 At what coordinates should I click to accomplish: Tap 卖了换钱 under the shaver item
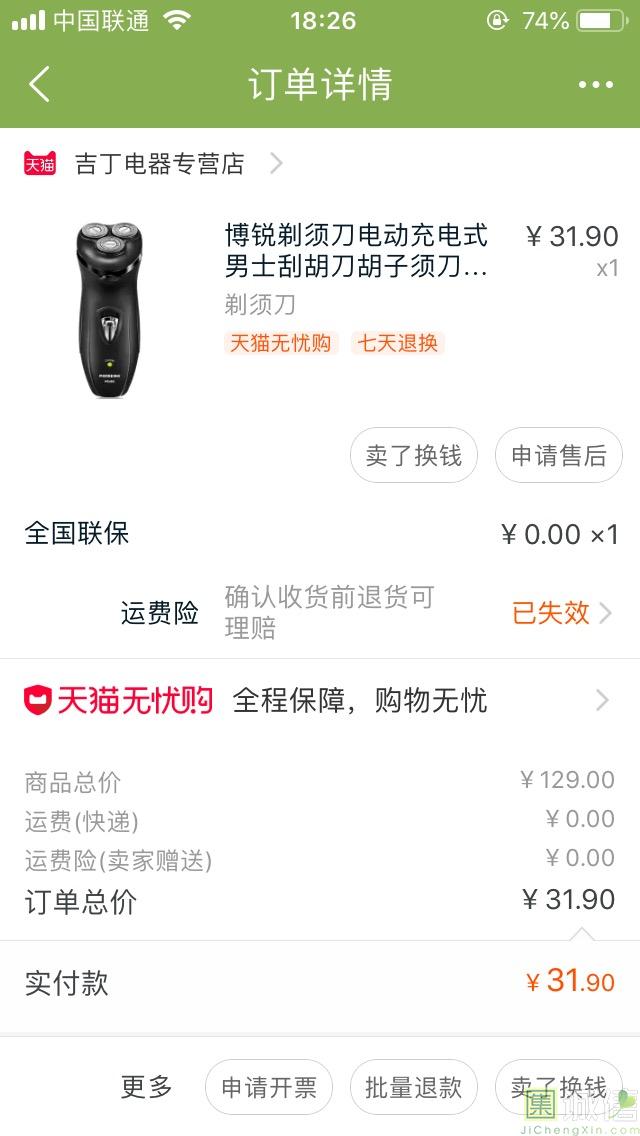(x=413, y=456)
